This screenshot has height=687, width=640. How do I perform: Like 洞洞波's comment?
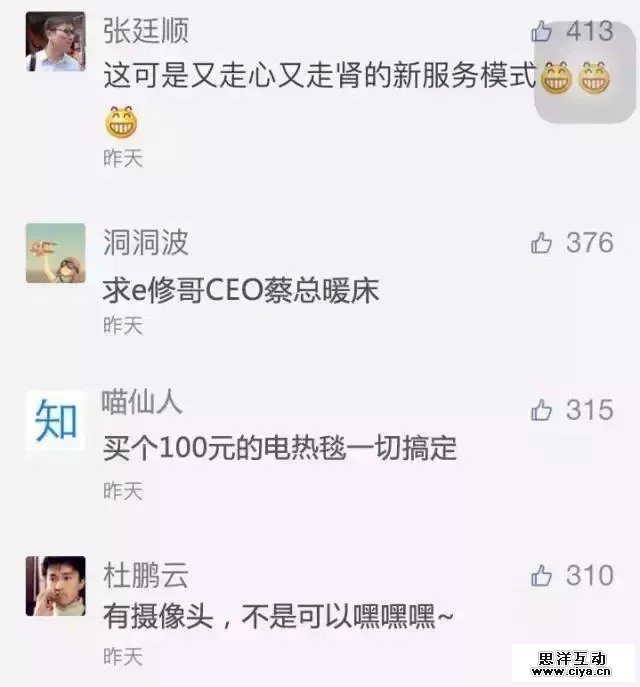click(542, 243)
